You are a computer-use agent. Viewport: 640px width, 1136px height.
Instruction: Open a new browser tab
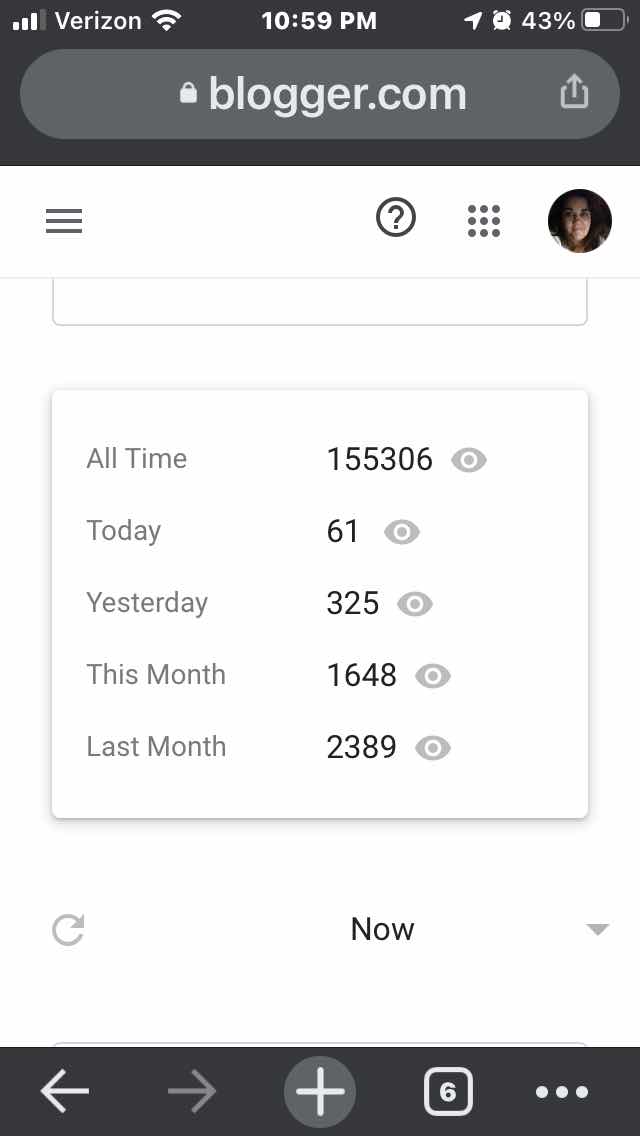tap(320, 1092)
